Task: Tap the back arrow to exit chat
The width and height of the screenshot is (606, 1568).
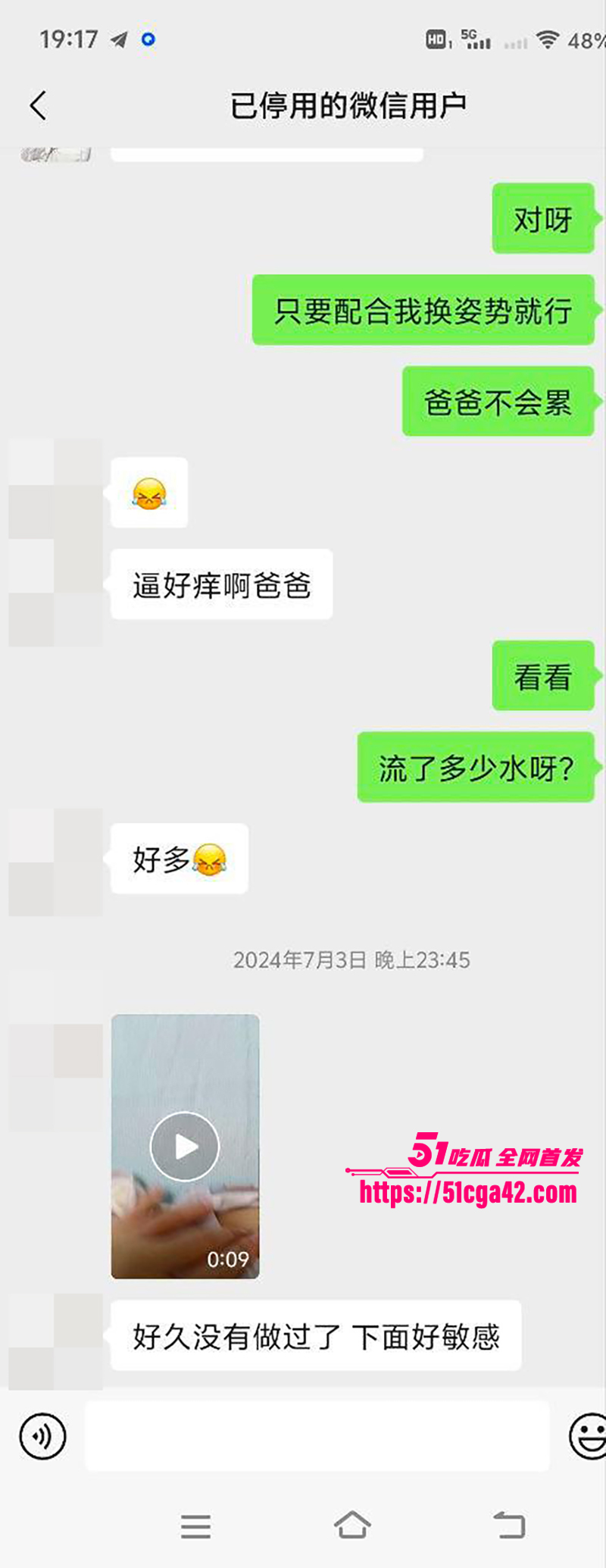Action: (36, 105)
